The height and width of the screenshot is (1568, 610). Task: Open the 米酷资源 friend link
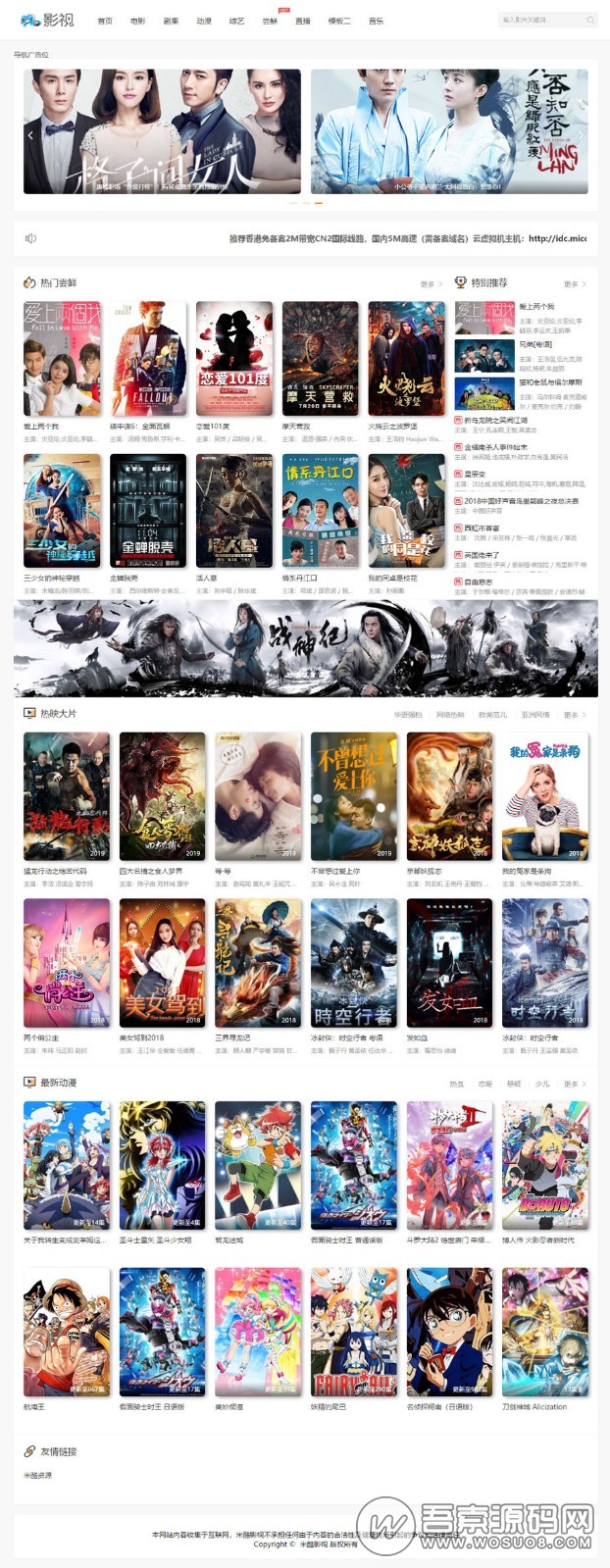(38, 1475)
